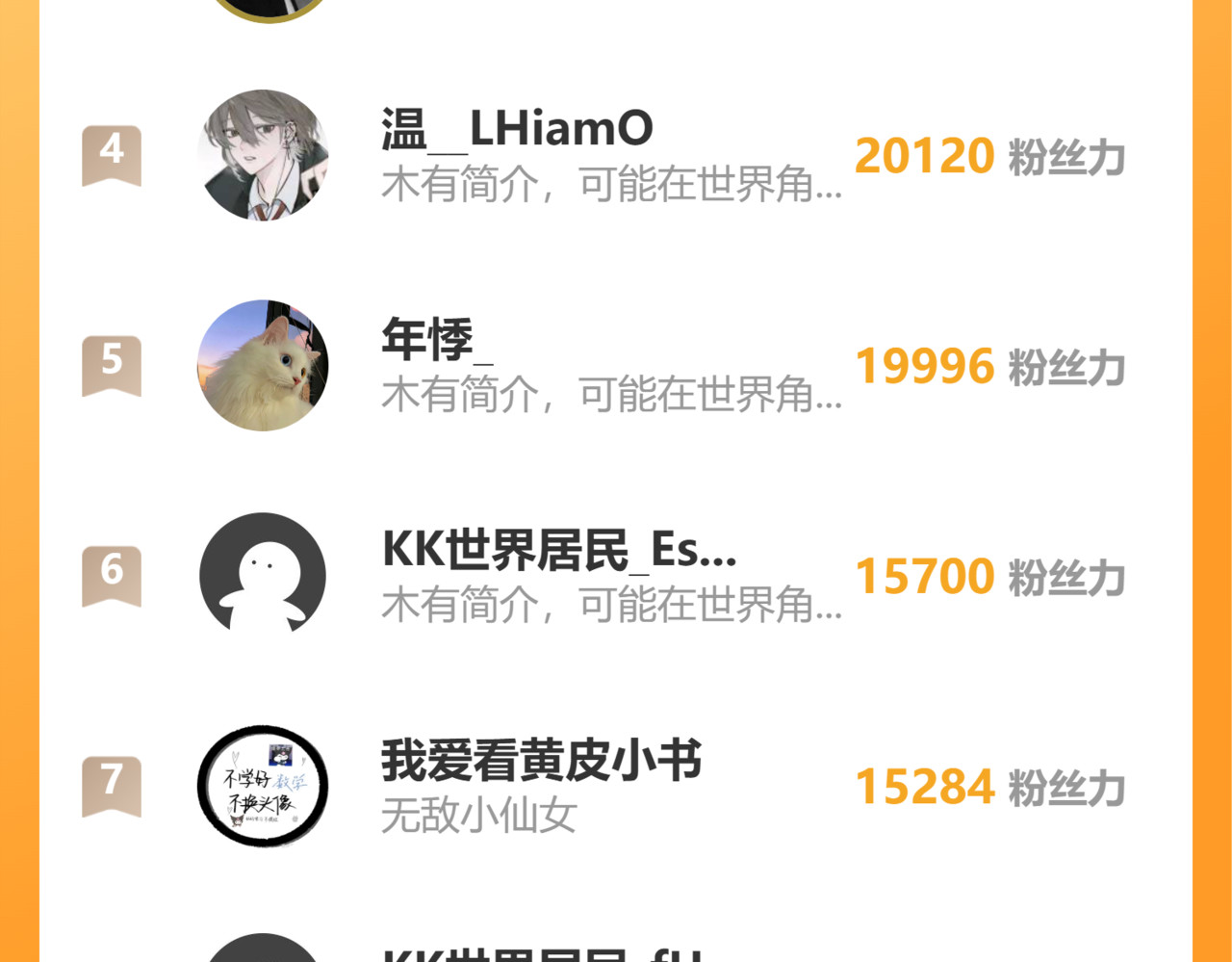
Task: Open the profile of 温__LHiamO
Action: 518,130
